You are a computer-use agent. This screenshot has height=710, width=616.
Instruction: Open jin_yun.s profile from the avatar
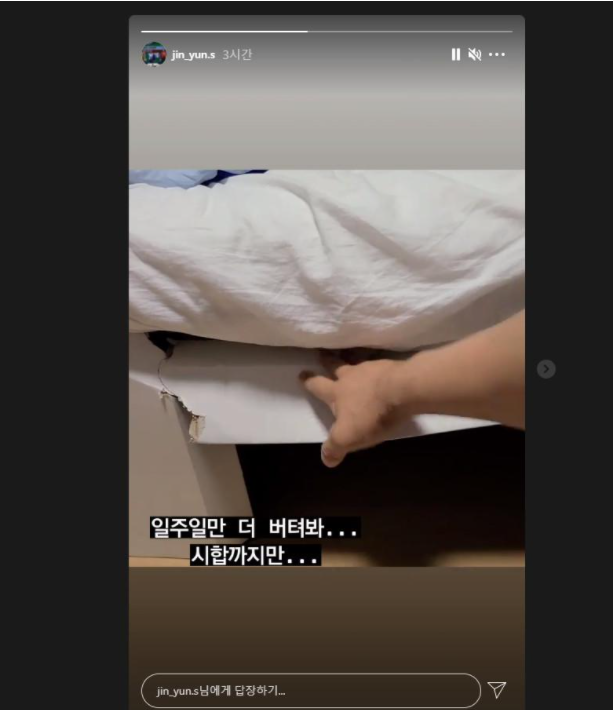pos(154,54)
